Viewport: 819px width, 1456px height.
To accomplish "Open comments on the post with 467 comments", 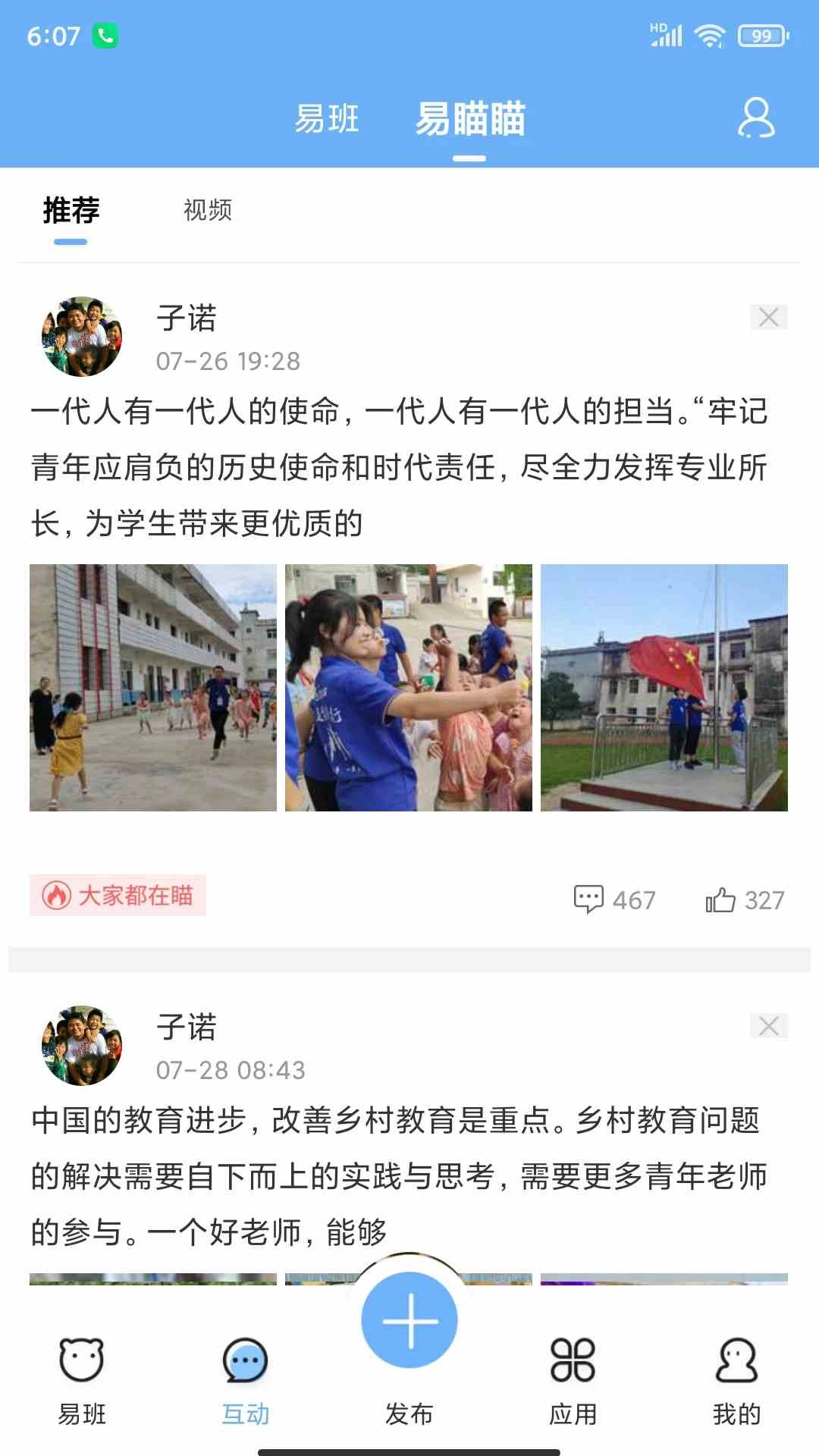I will click(x=614, y=900).
